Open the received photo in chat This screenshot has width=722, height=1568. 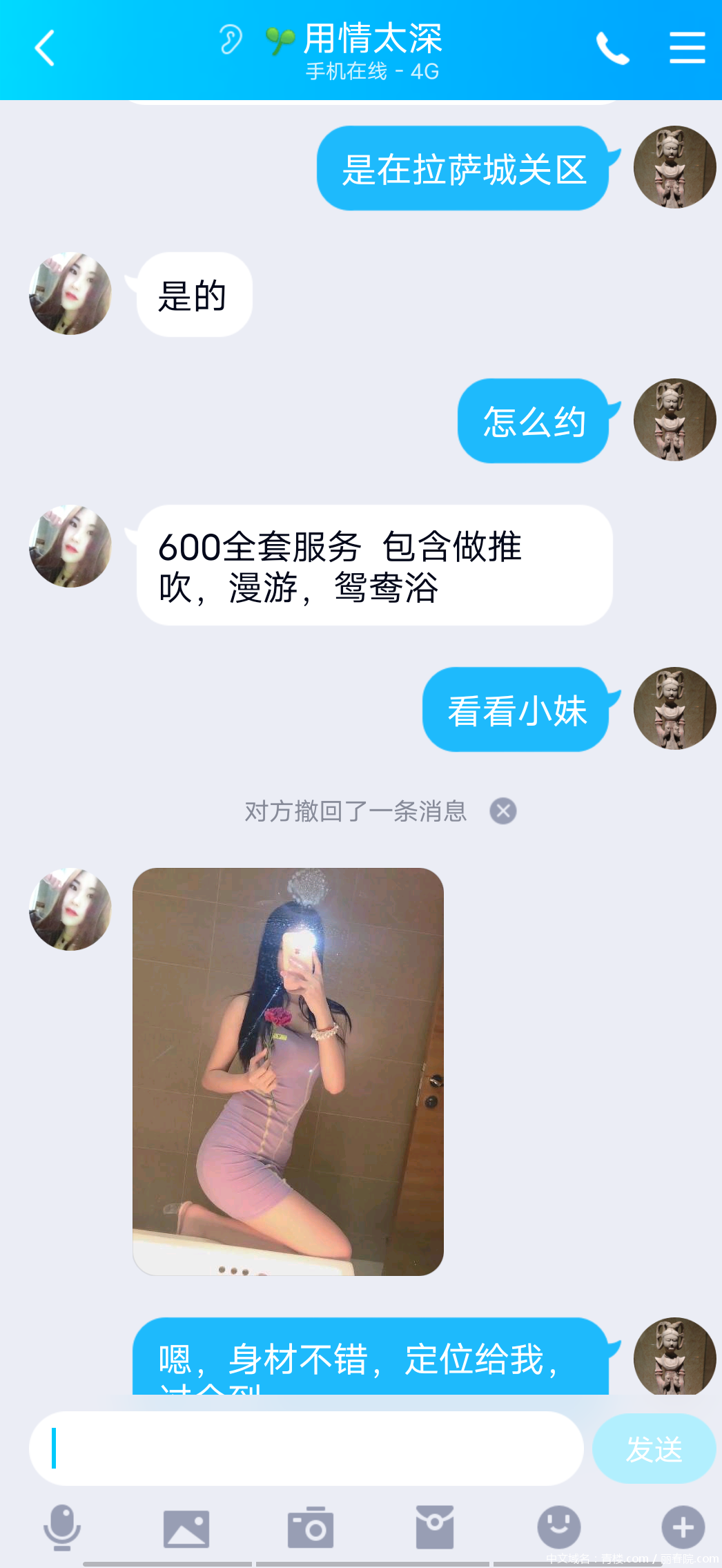tap(288, 1071)
